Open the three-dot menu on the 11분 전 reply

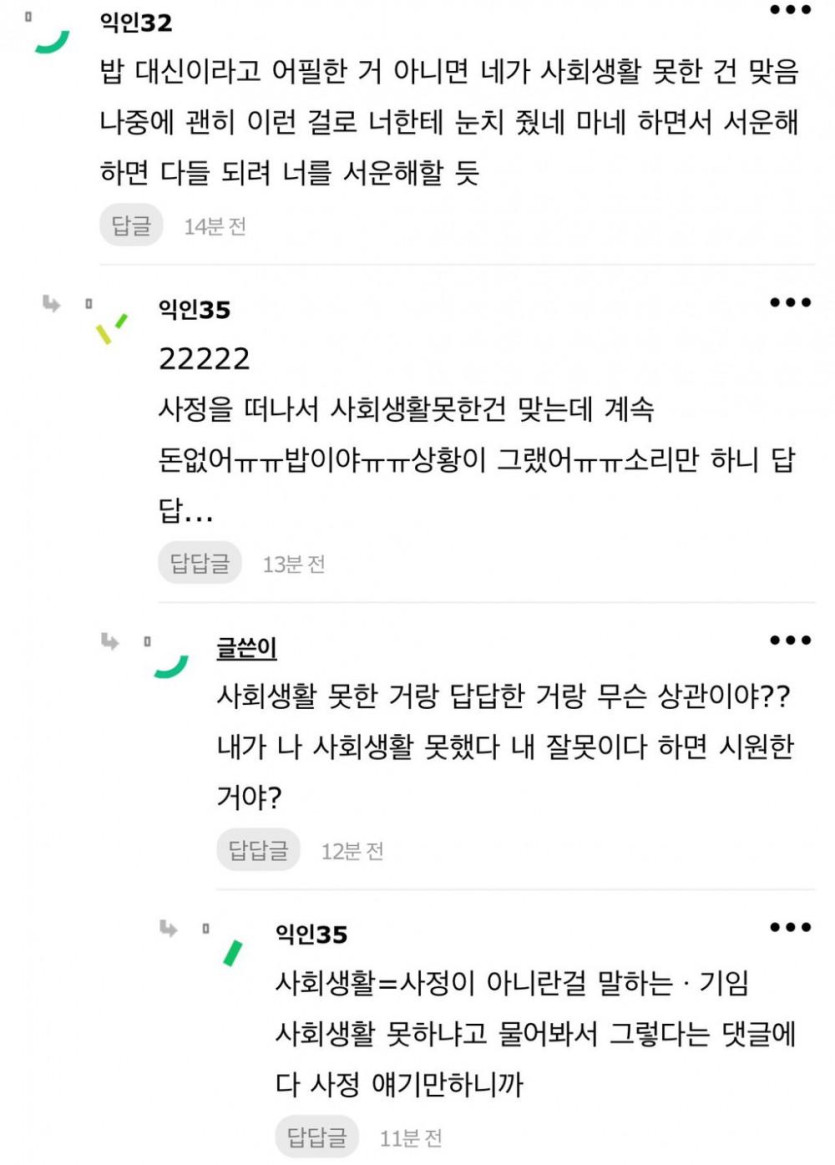[790, 927]
